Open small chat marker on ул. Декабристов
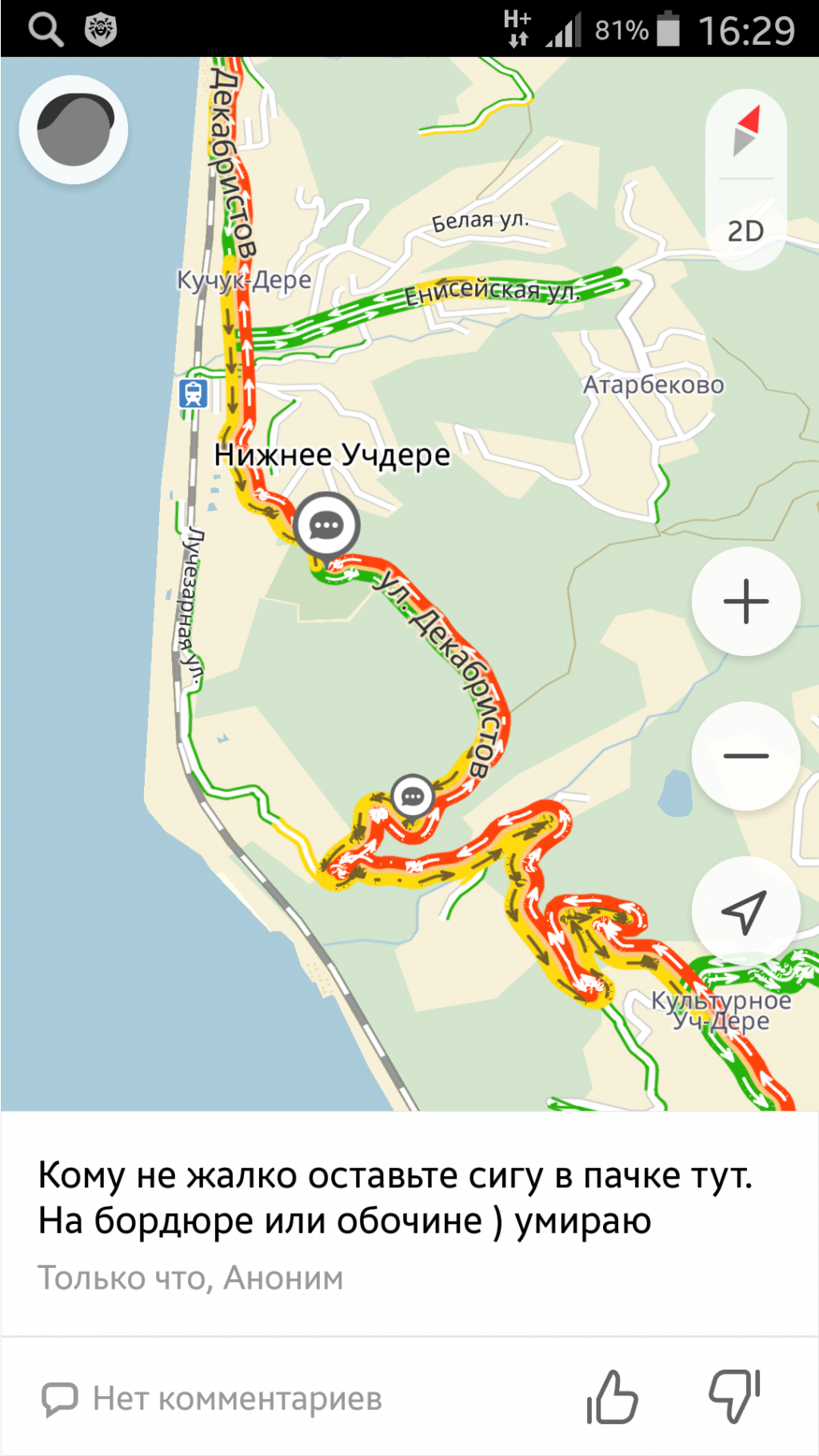The height and width of the screenshot is (1456, 819). (x=413, y=797)
